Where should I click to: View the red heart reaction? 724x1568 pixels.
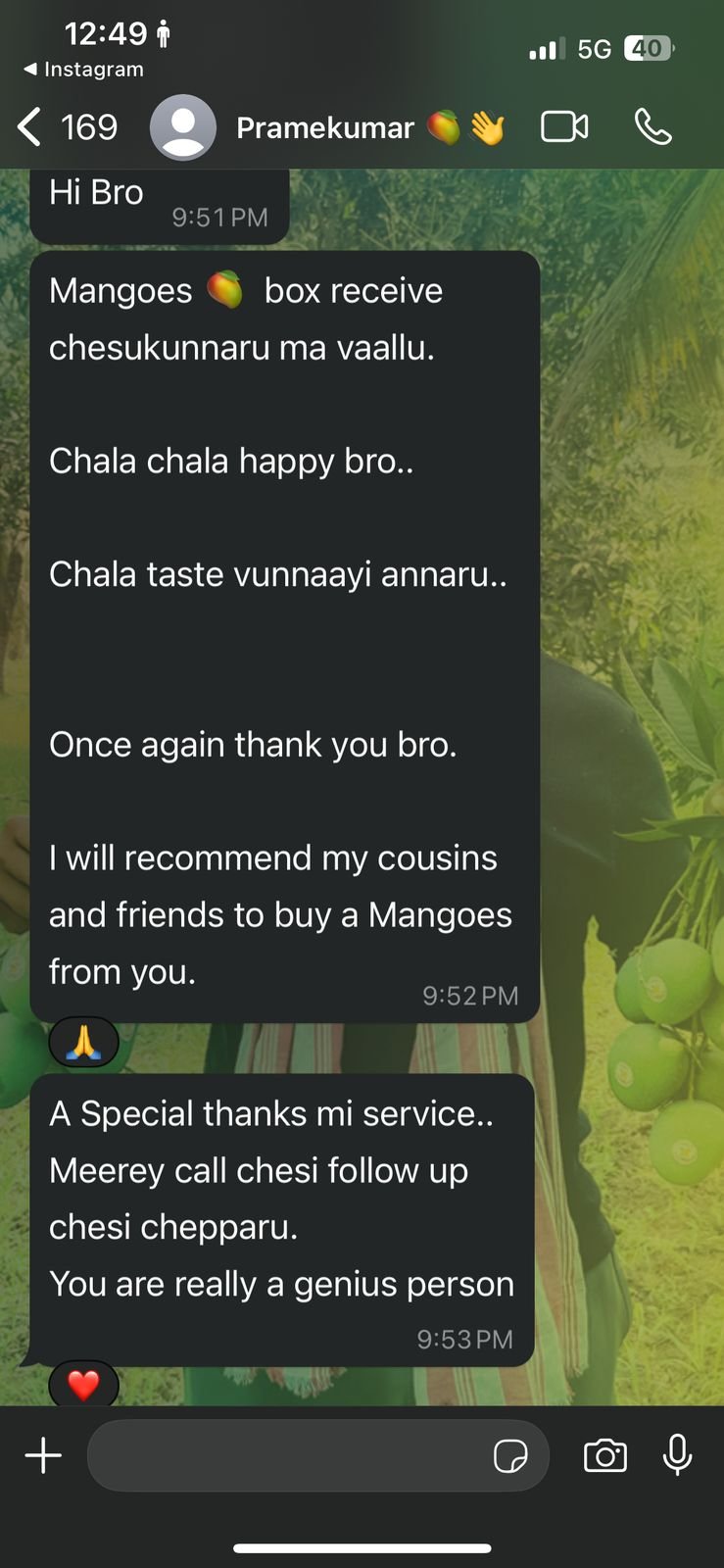[x=84, y=1384]
